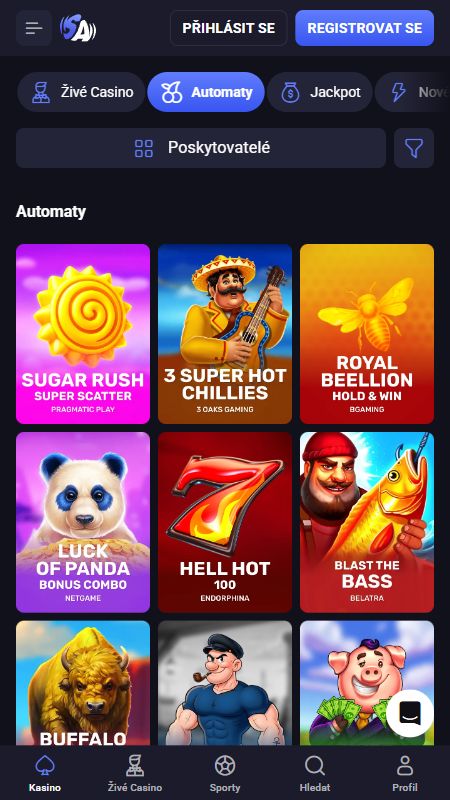Open the Hledat search tab
This screenshot has height=800, width=450.
[315, 773]
